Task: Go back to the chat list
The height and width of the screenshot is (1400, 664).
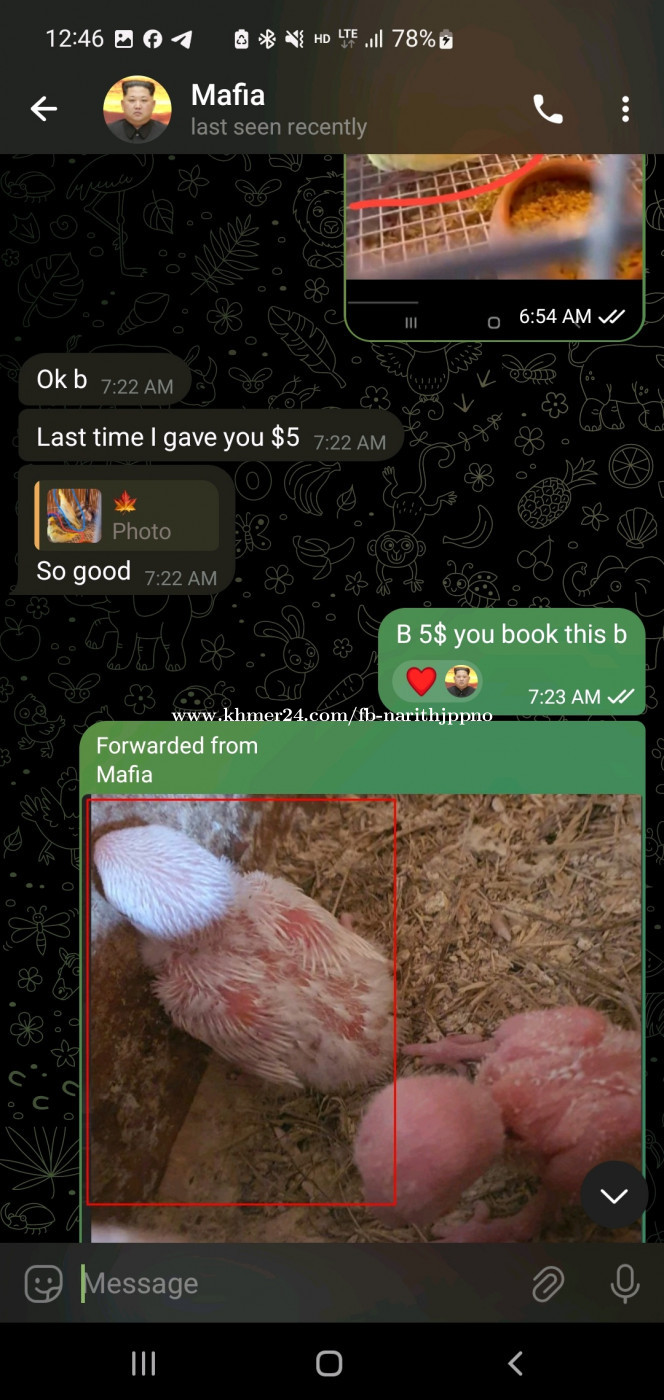Action: pos(43,109)
